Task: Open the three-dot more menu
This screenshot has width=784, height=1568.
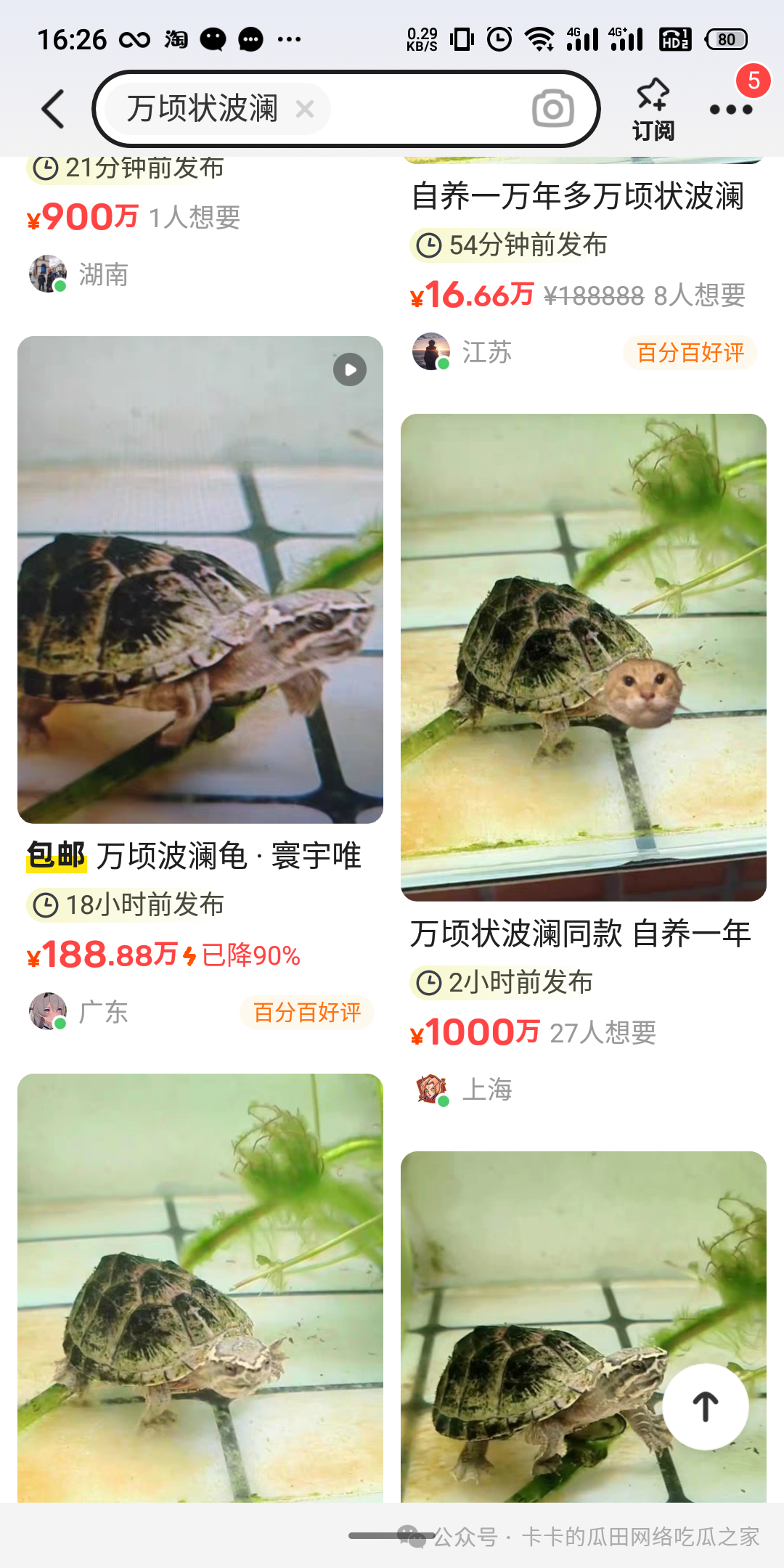Action: (x=730, y=109)
